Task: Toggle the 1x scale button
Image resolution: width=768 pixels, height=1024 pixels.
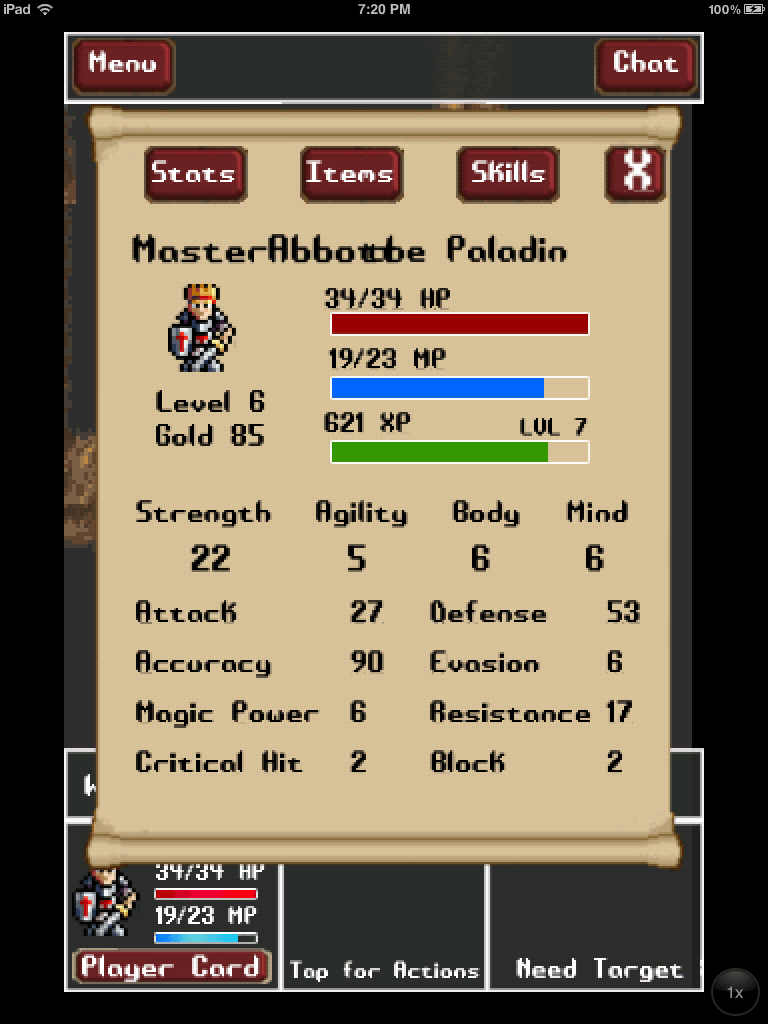Action: coord(735,992)
